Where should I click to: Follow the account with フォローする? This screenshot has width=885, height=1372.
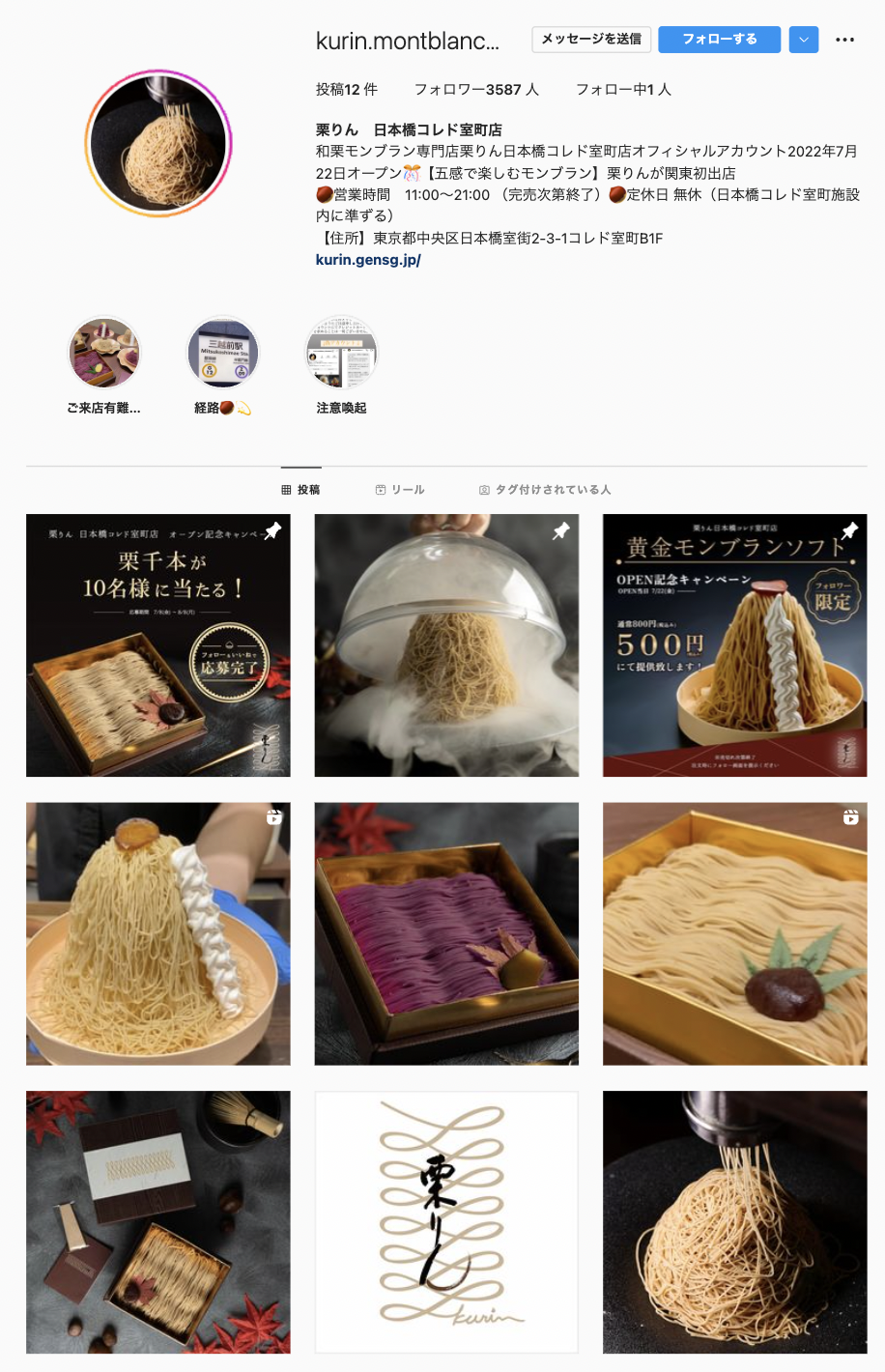point(720,40)
